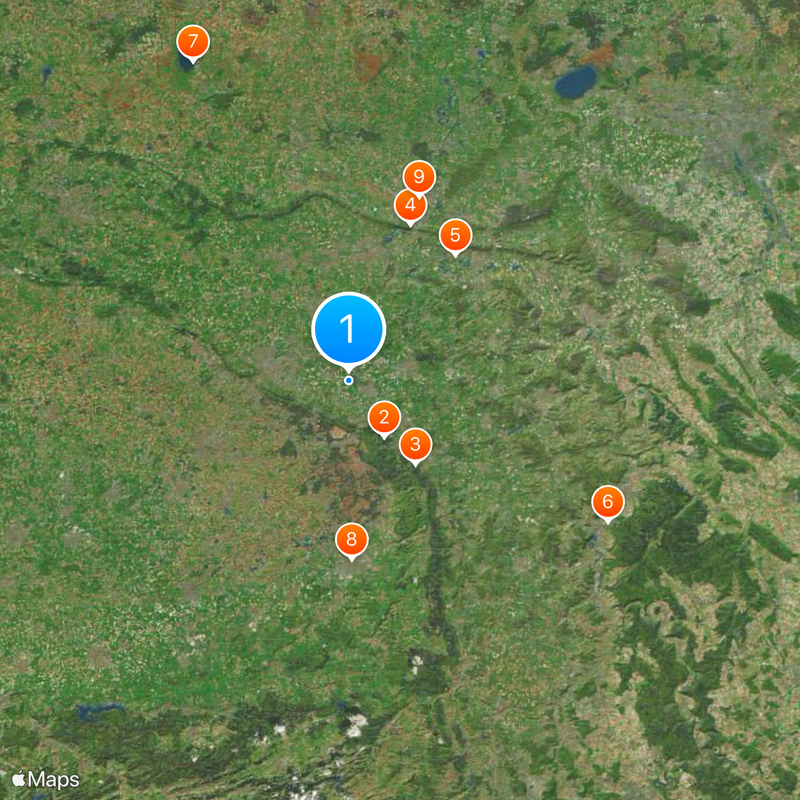
Task: Tap the pin numbered 8
Action: coord(351,540)
